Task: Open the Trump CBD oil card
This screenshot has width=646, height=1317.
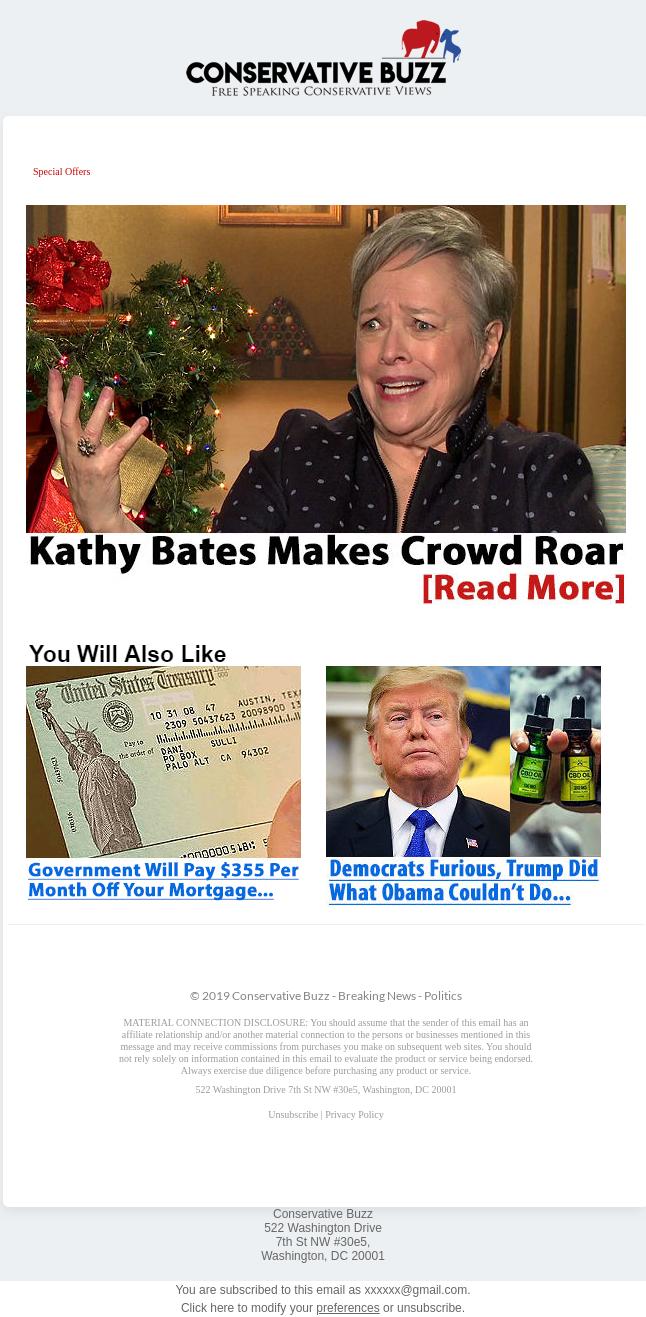Action: coord(463,761)
